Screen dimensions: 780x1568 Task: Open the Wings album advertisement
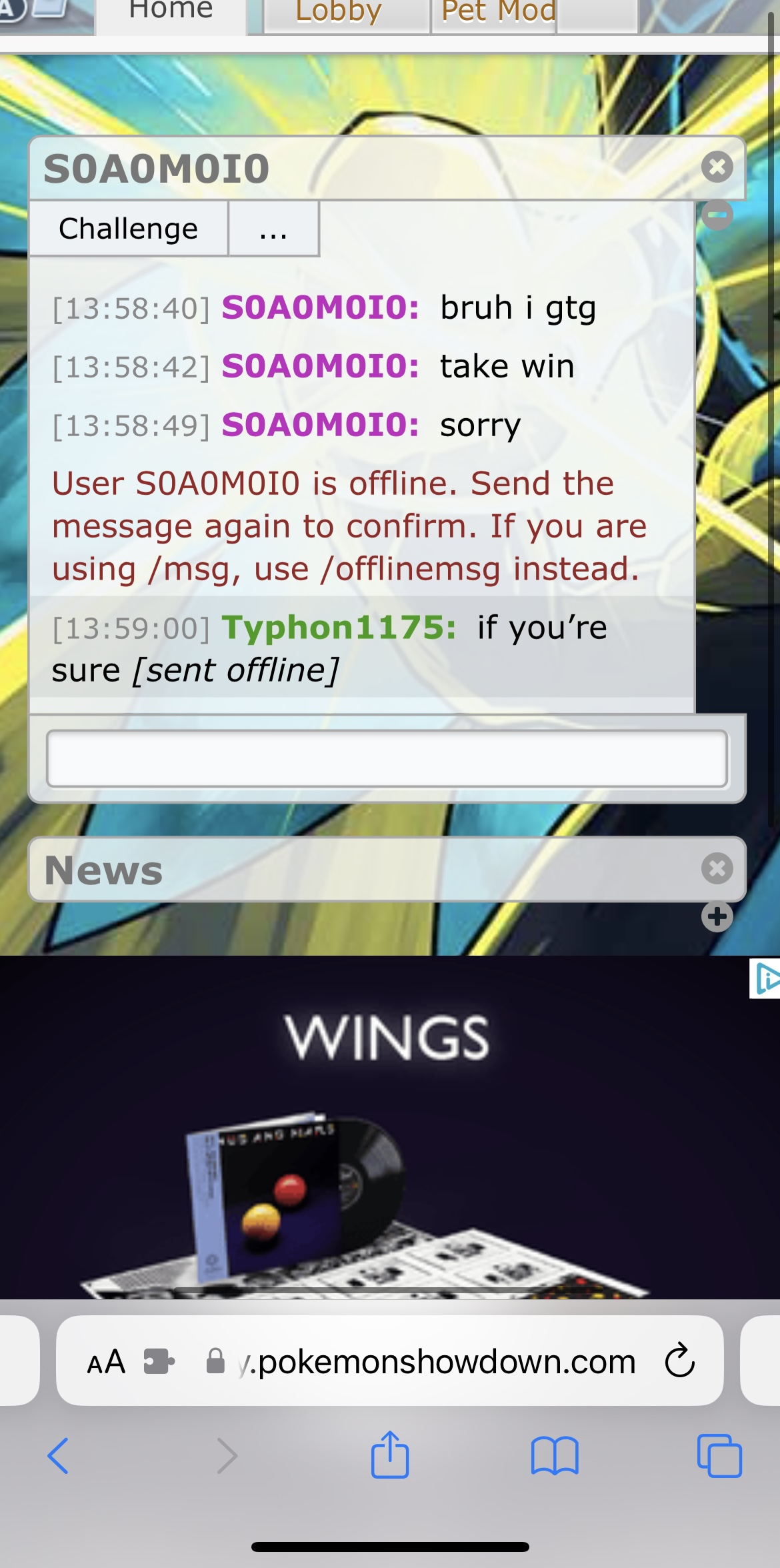(387, 1134)
